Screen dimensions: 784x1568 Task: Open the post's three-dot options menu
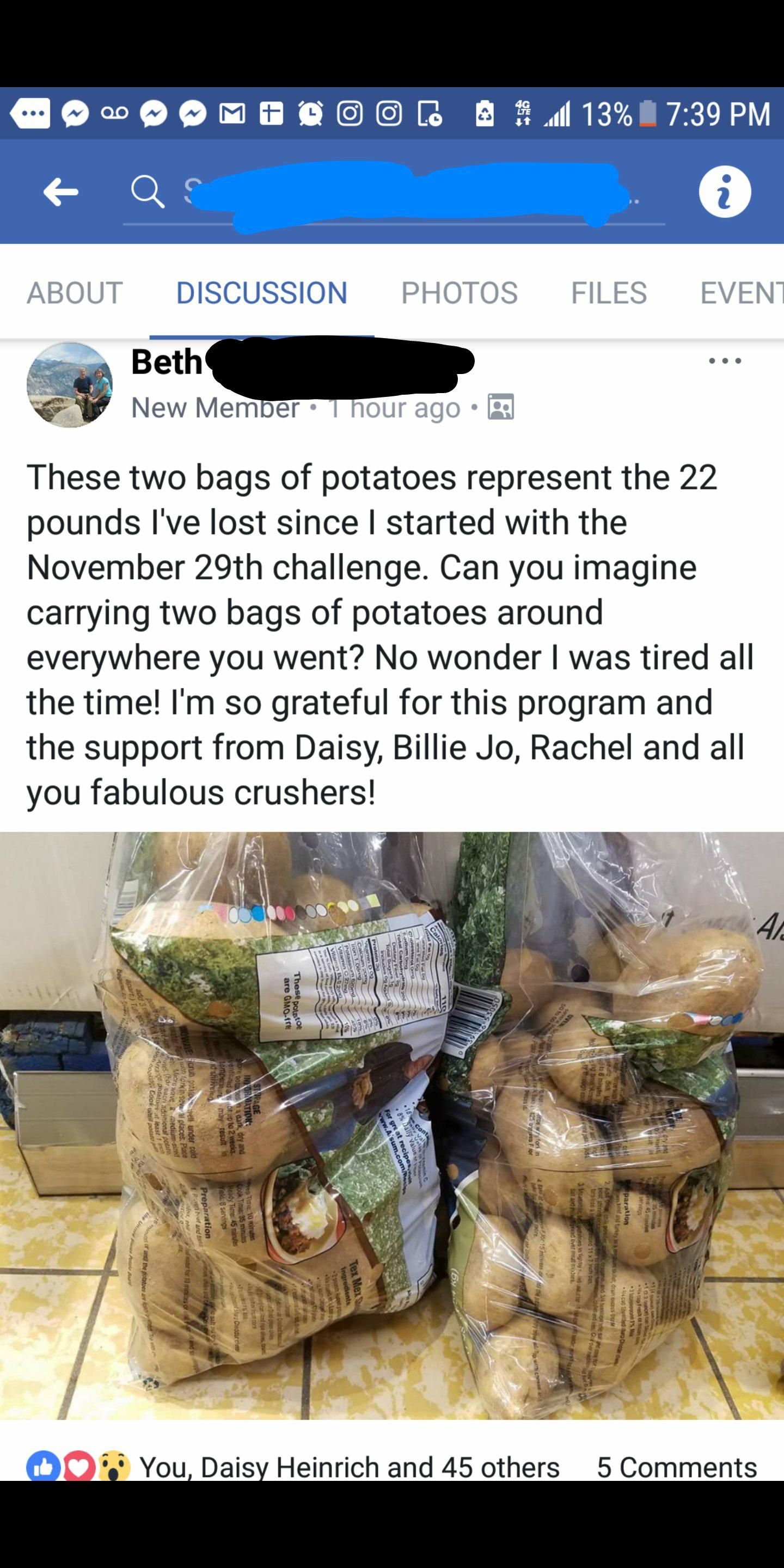(x=724, y=362)
